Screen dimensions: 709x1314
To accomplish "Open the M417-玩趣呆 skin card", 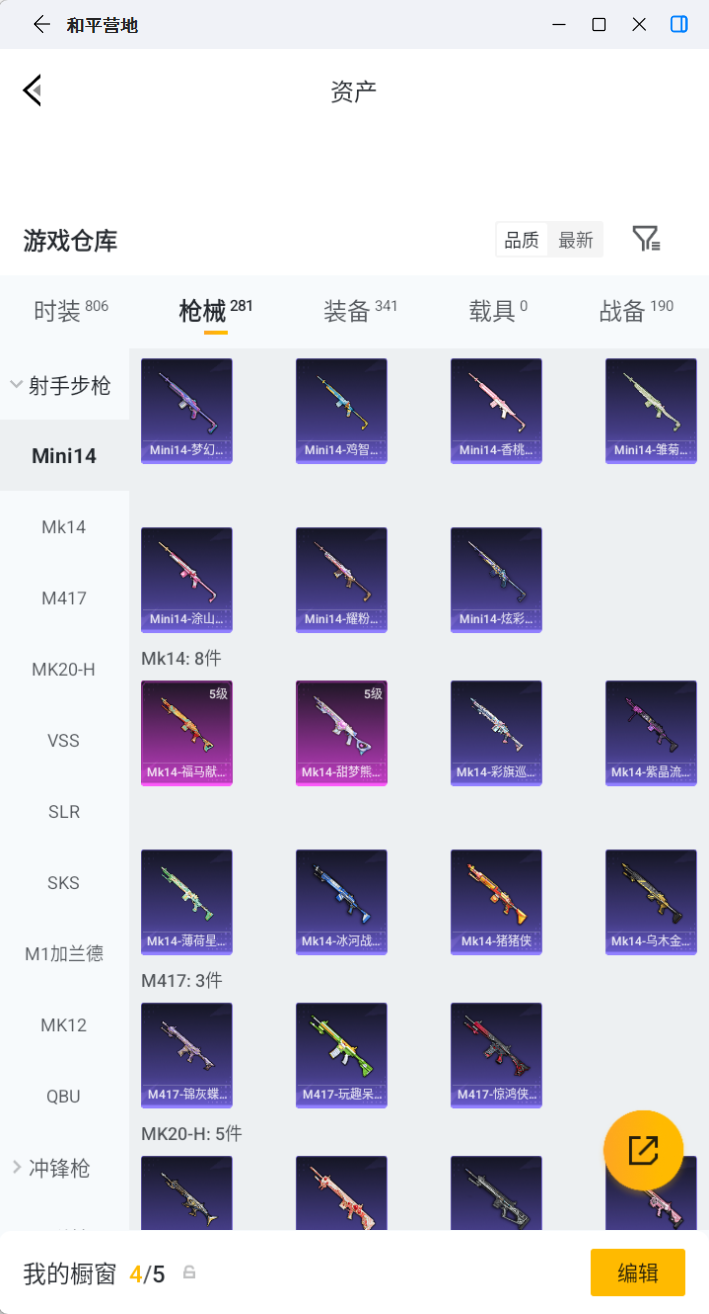I will tap(341, 1055).
